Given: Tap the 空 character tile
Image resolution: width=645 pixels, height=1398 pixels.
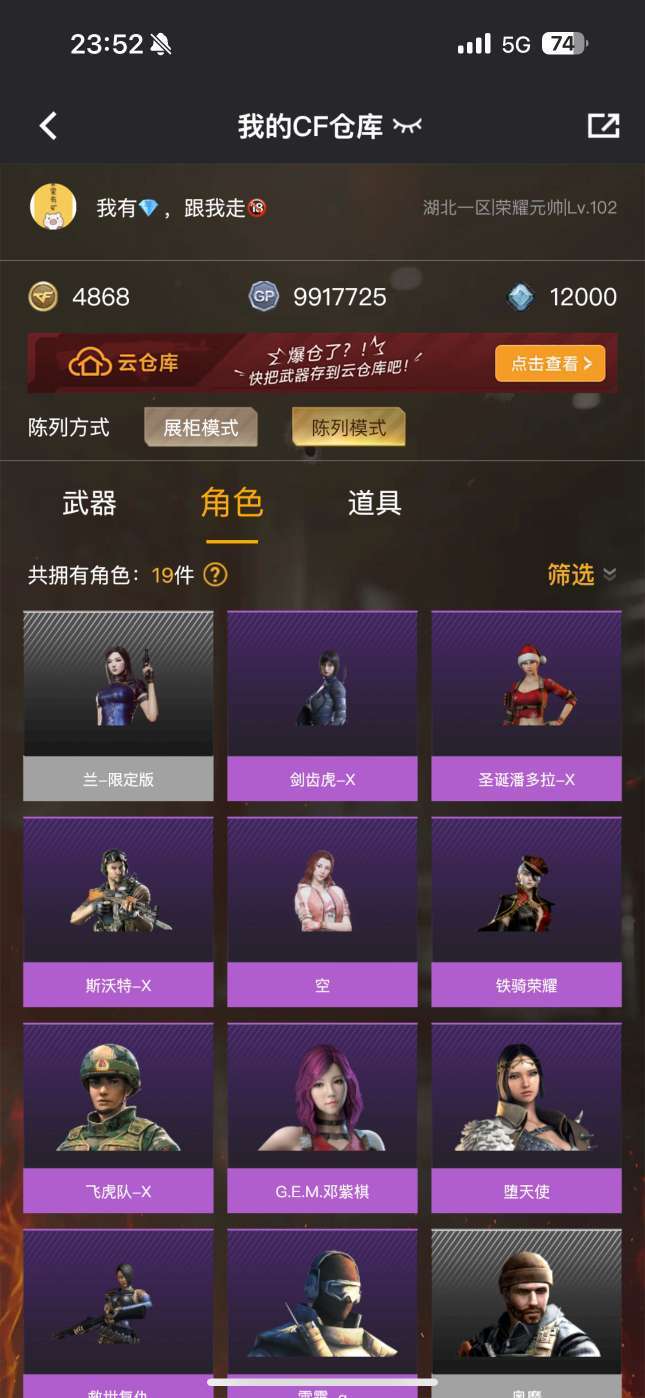Looking at the screenshot, I should click(x=322, y=911).
